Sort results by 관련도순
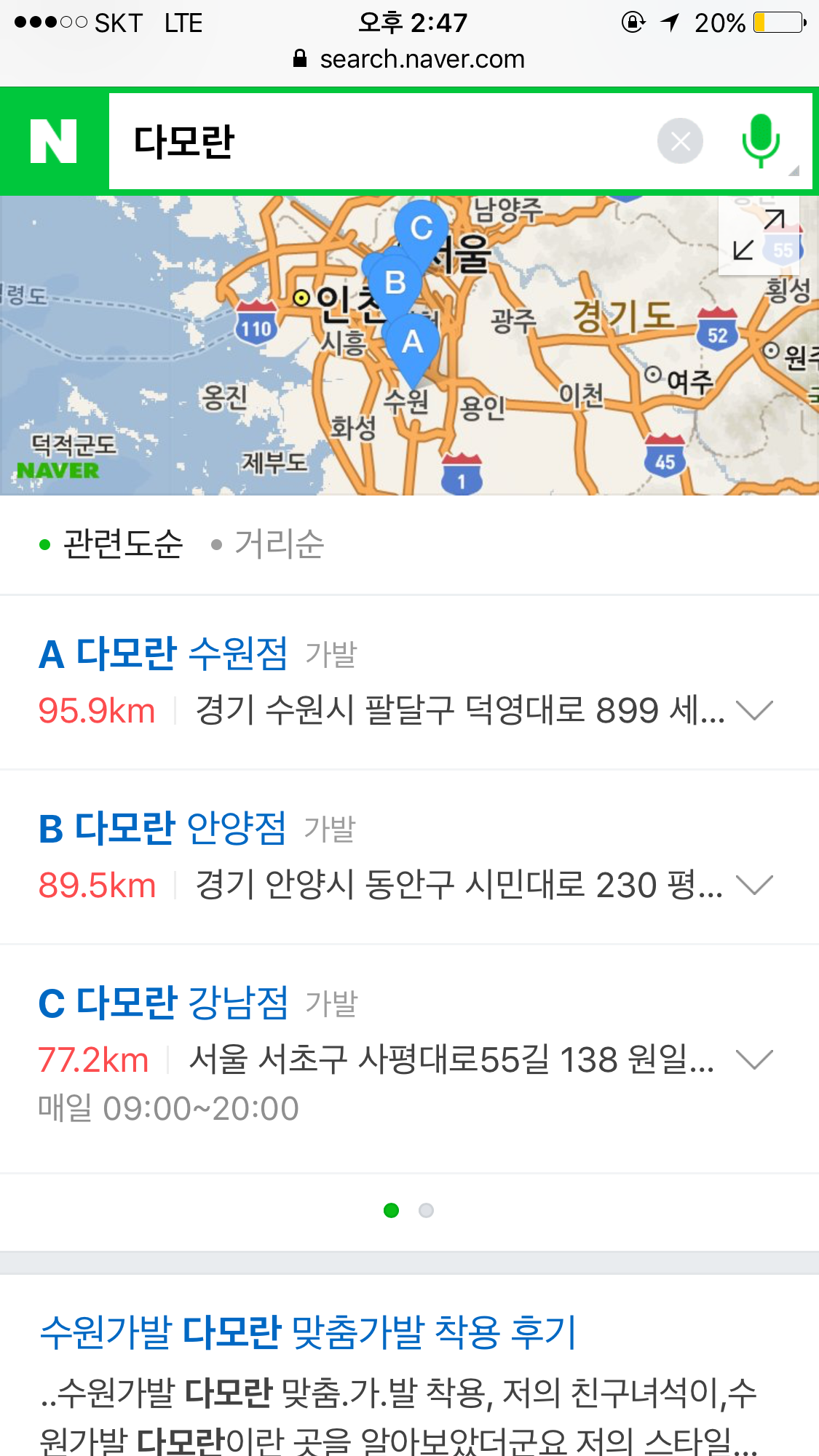The image size is (819, 1456). [122, 544]
